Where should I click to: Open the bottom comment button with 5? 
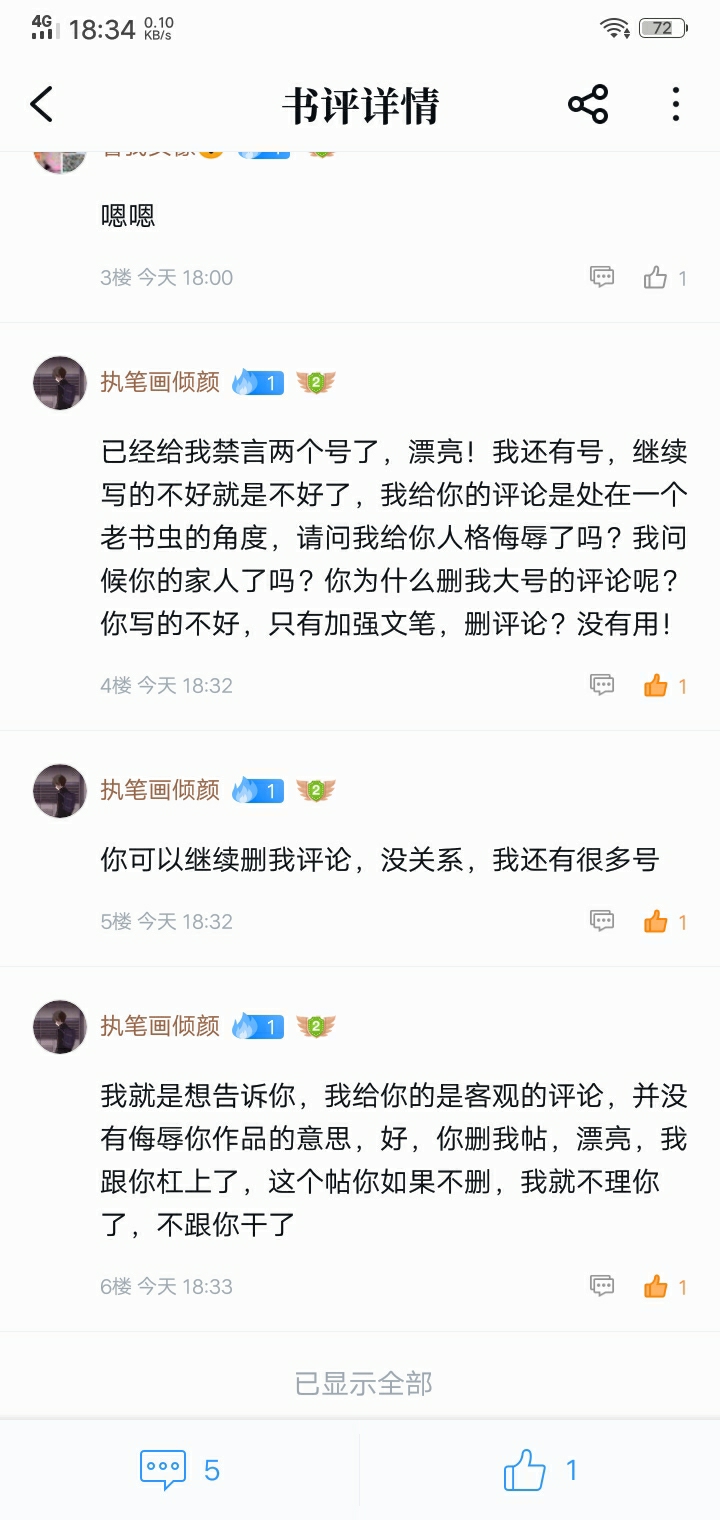tap(180, 1470)
